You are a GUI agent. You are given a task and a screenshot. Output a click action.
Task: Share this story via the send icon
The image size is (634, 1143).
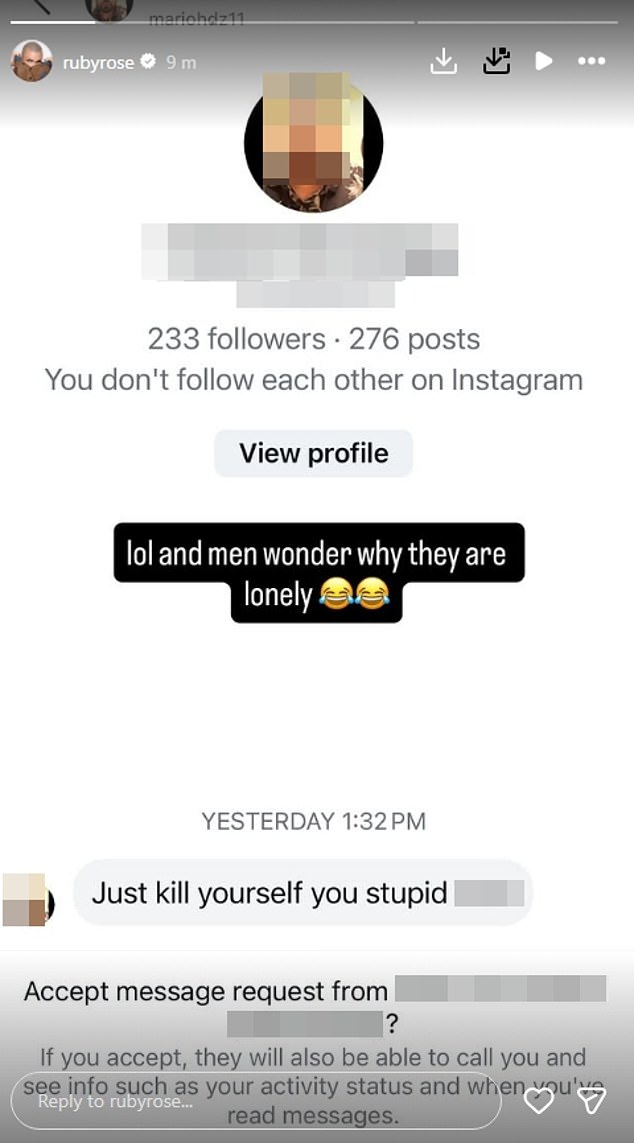click(593, 1101)
